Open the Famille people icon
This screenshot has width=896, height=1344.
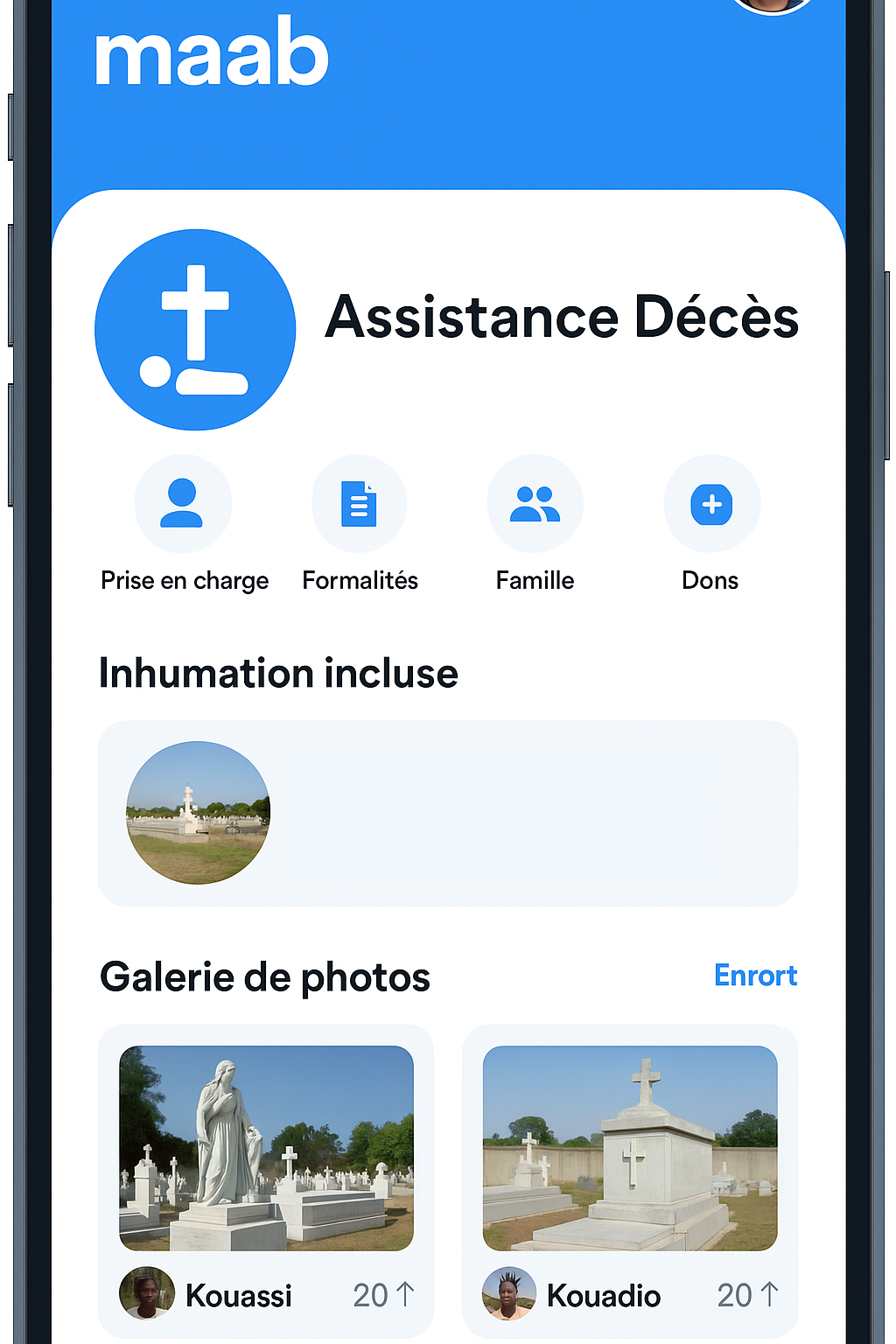click(535, 503)
